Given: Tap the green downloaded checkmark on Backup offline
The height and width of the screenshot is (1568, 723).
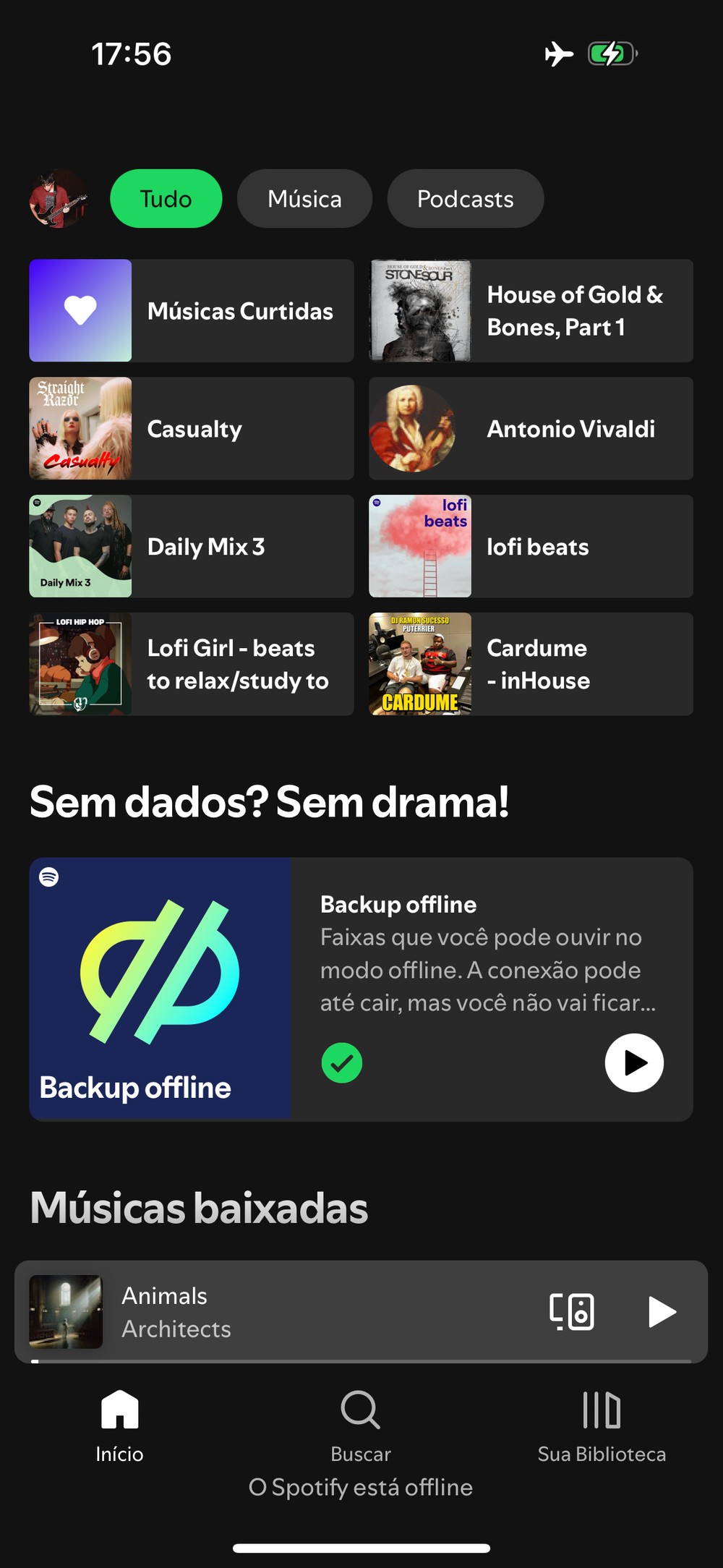Looking at the screenshot, I should tap(342, 1062).
